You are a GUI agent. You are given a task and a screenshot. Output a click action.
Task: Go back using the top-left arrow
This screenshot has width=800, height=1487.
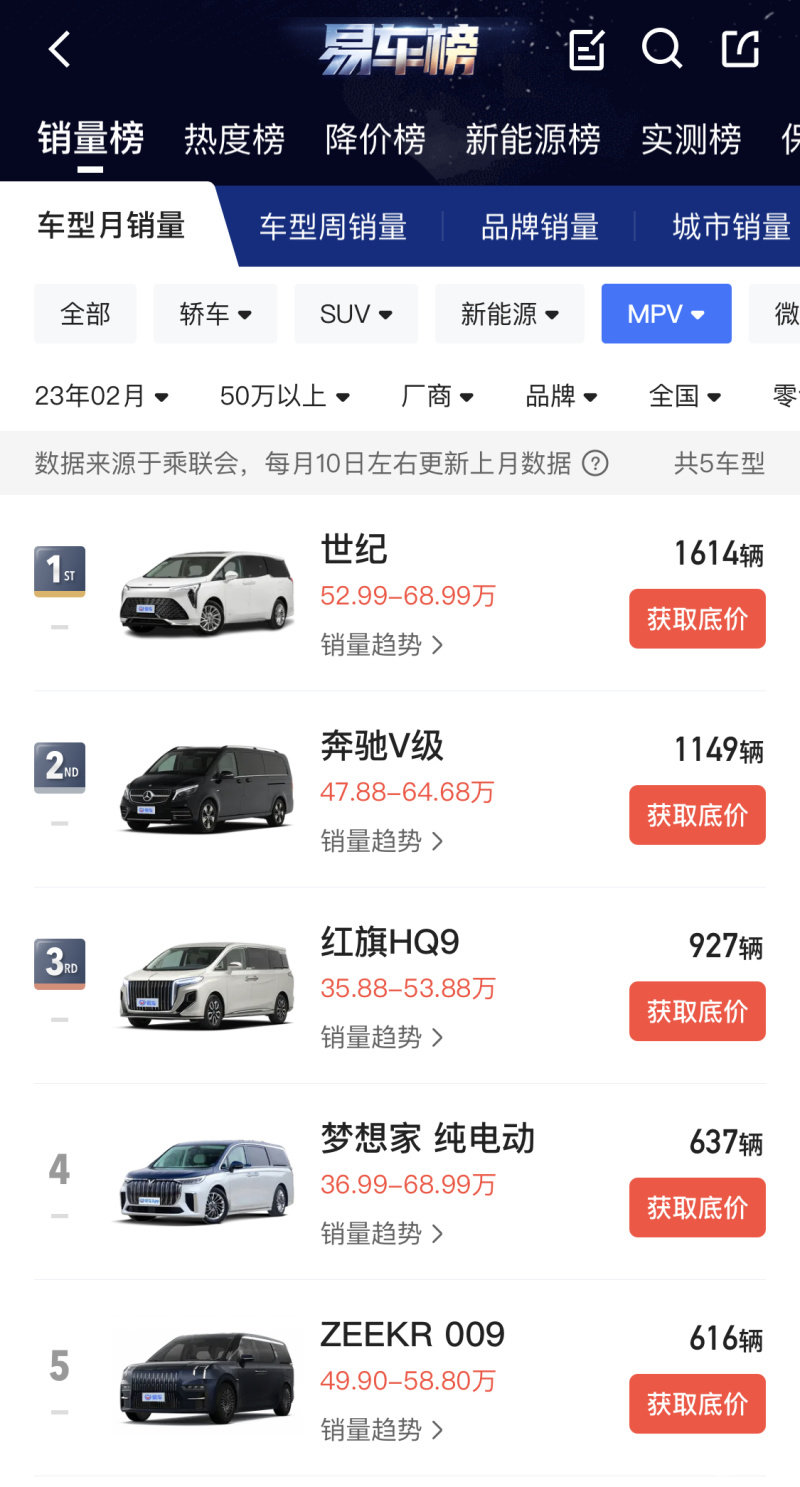pos(60,49)
